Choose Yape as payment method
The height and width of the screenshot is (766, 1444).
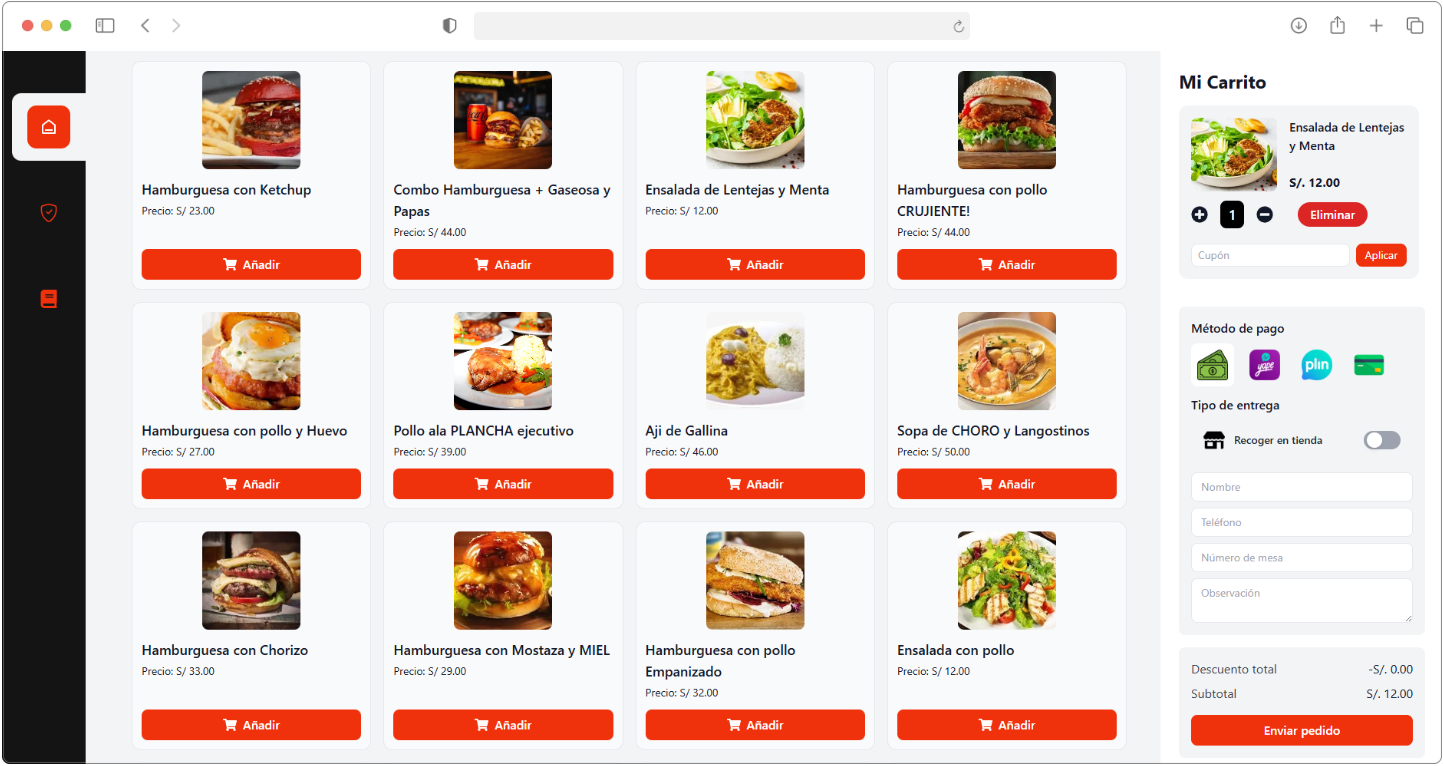pos(1264,365)
